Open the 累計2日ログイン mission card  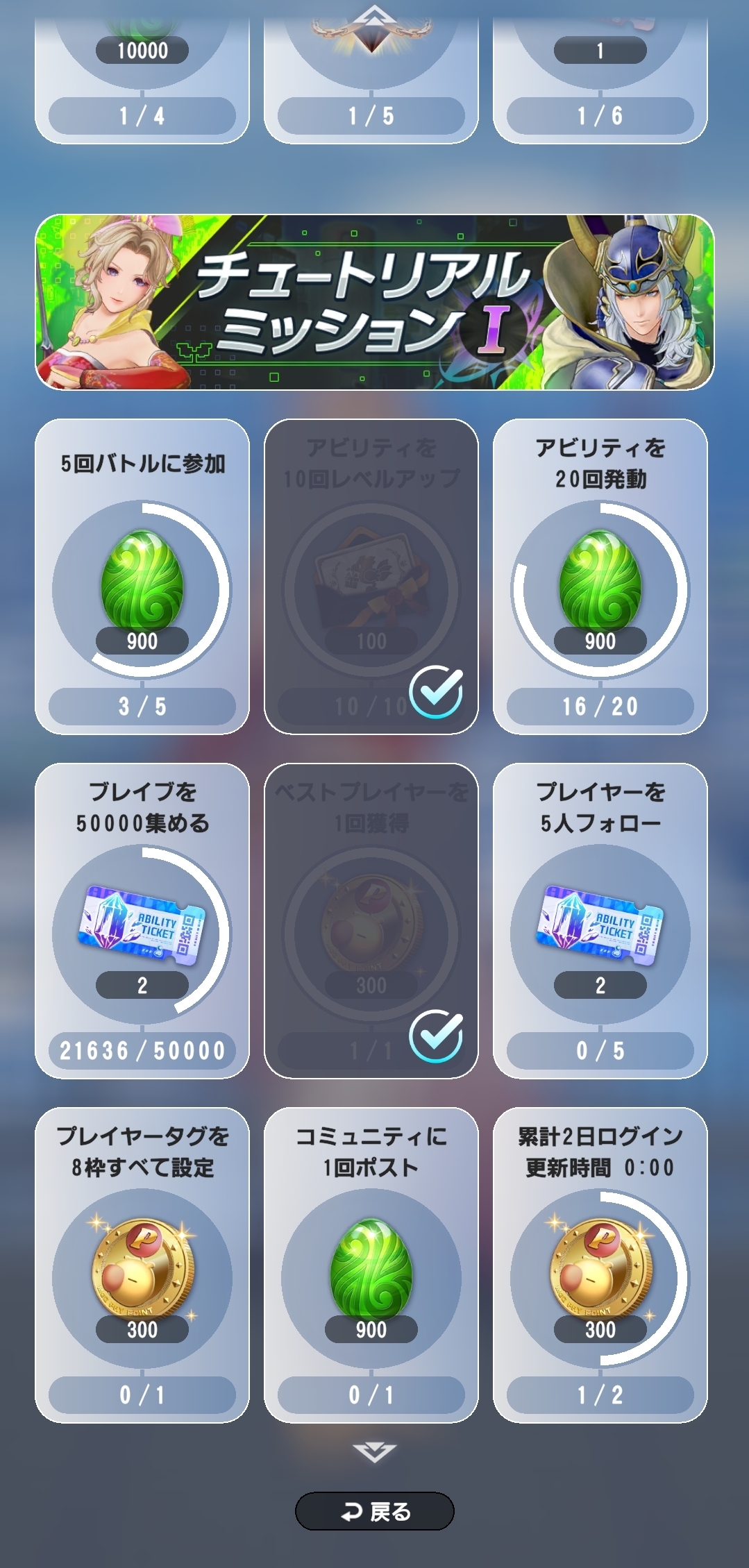pyautogui.click(x=600, y=1265)
